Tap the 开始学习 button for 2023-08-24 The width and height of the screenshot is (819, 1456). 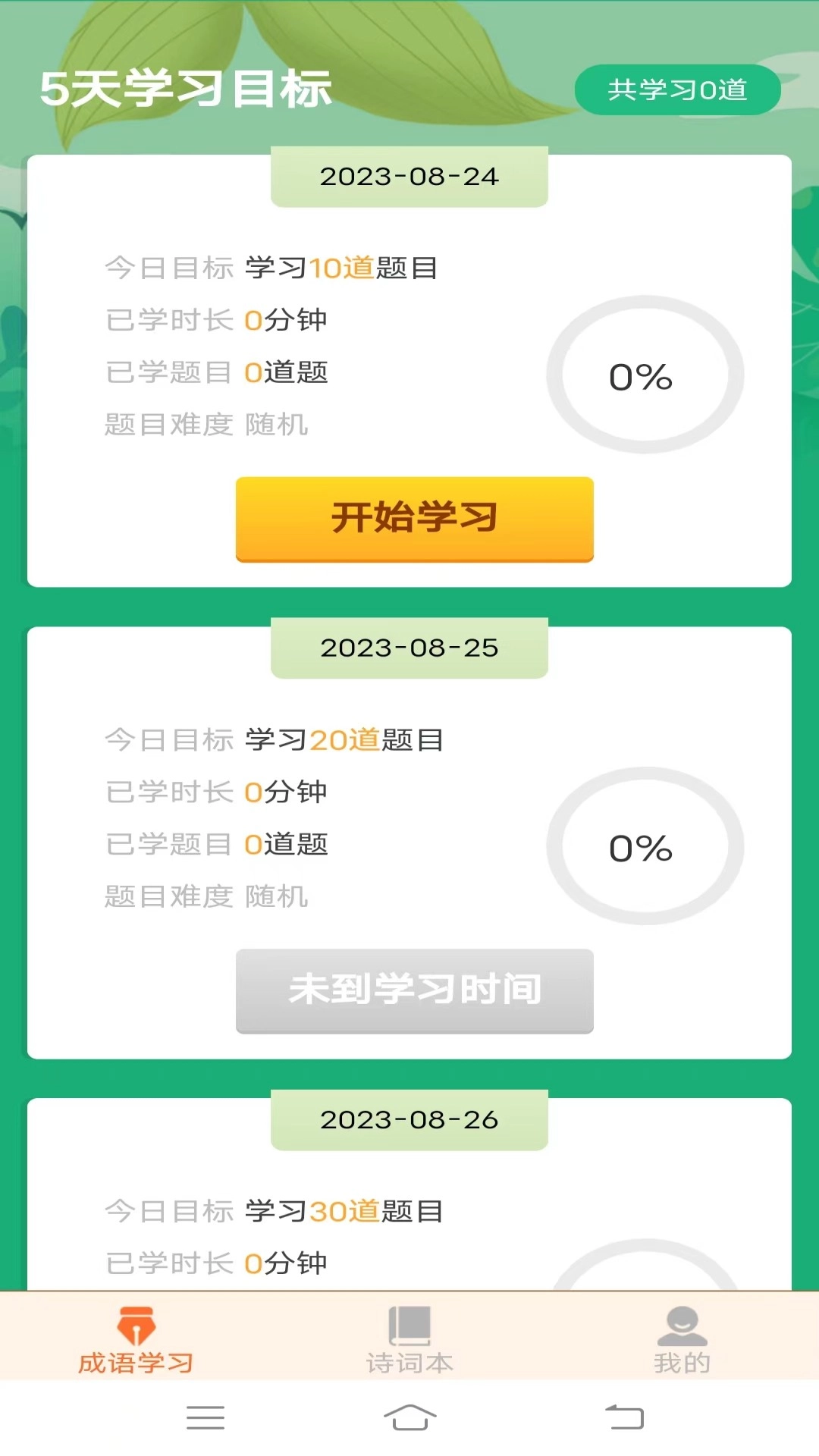pos(414,519)
